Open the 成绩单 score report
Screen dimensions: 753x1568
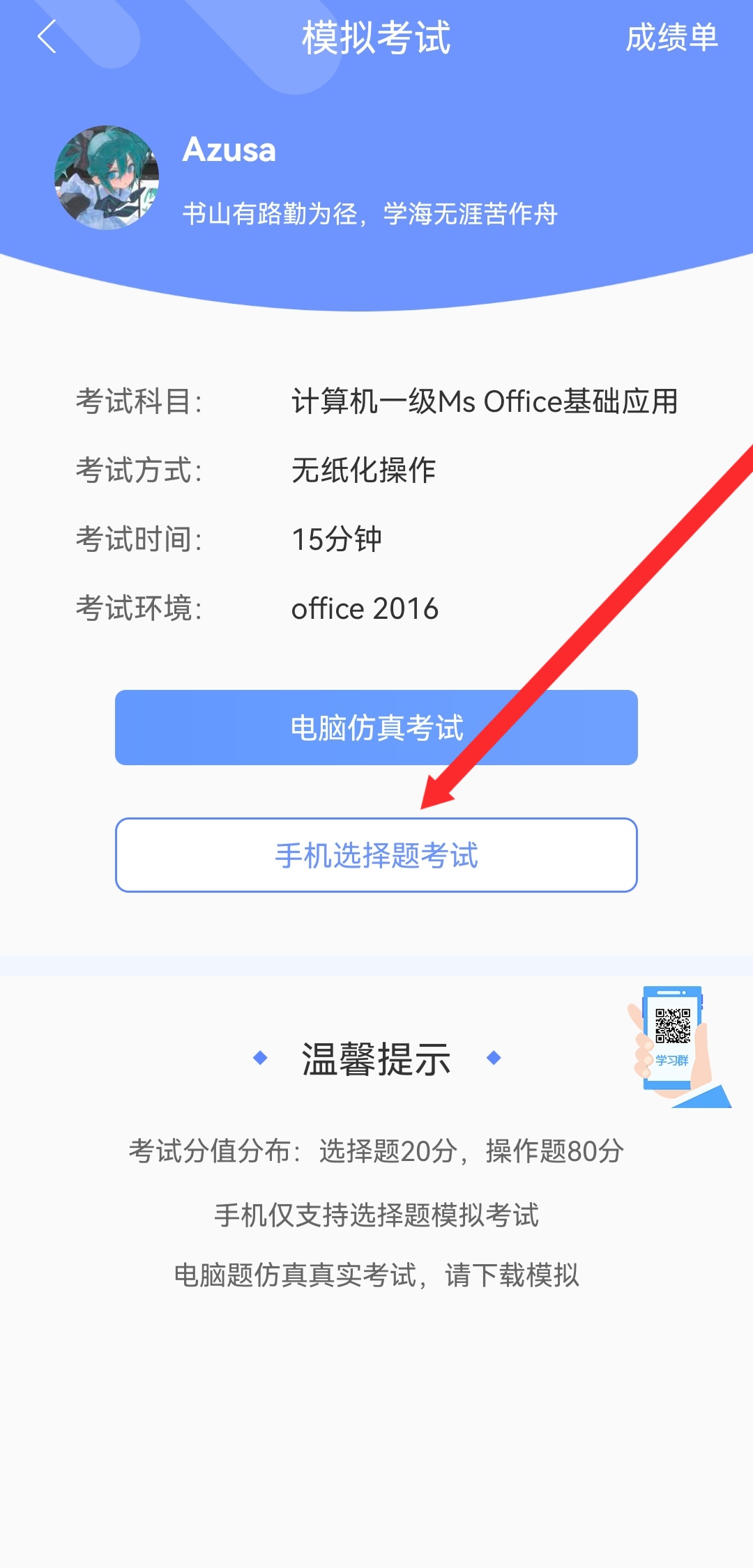coord(671,38)
